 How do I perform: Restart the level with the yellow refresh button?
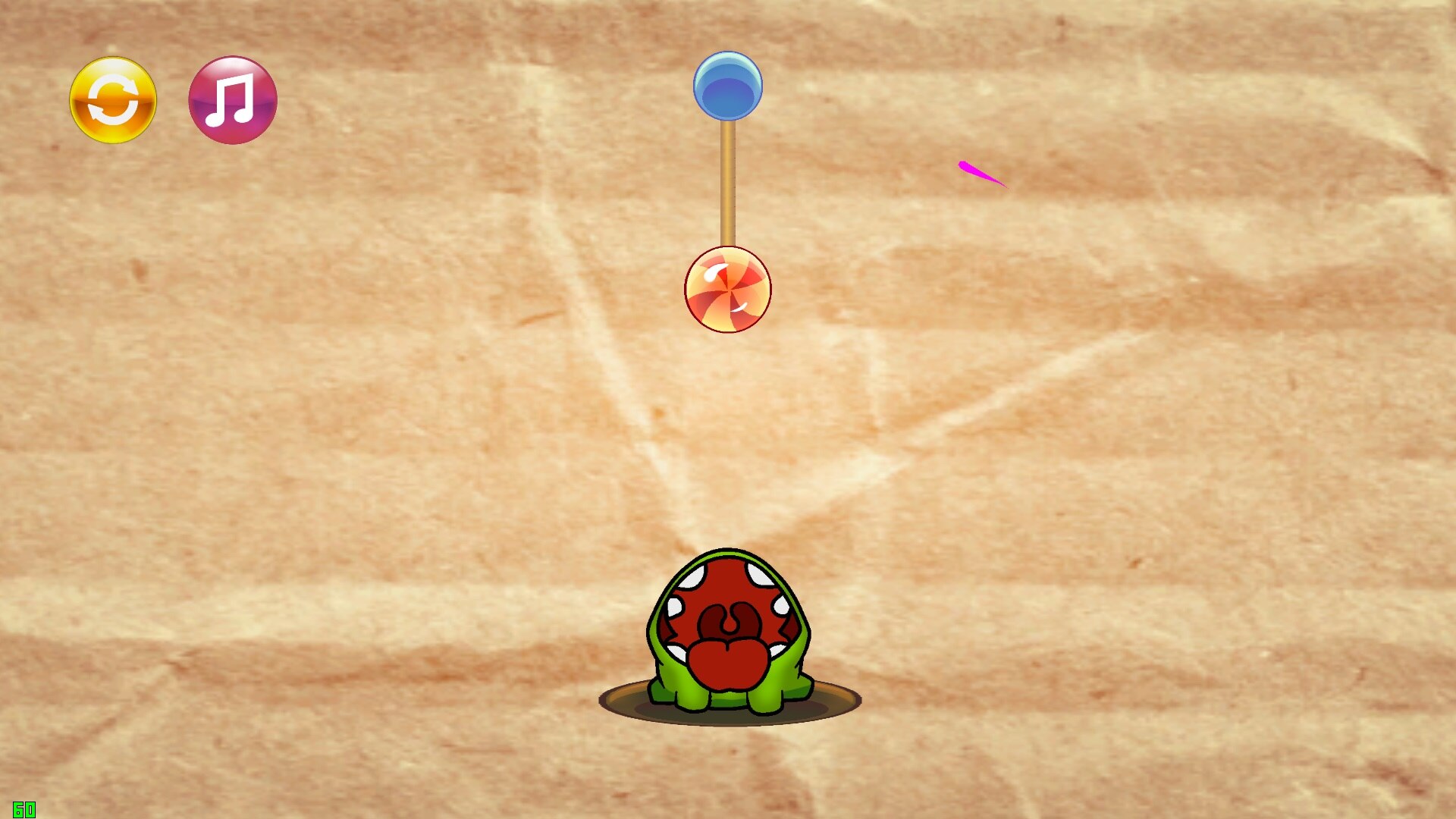click(113, 100)
